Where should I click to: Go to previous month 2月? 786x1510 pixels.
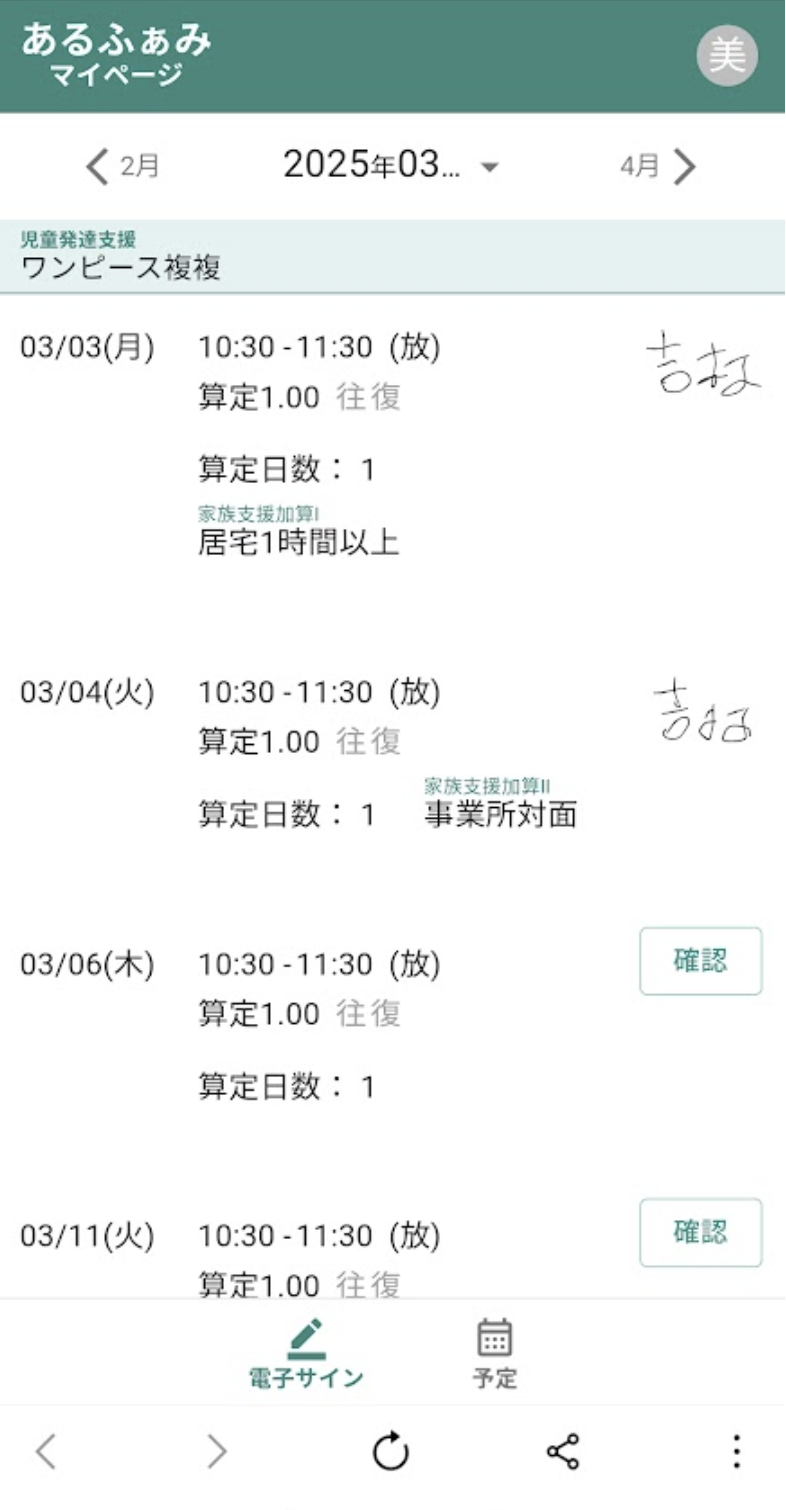pyautogui.click(x=123, y=166)
